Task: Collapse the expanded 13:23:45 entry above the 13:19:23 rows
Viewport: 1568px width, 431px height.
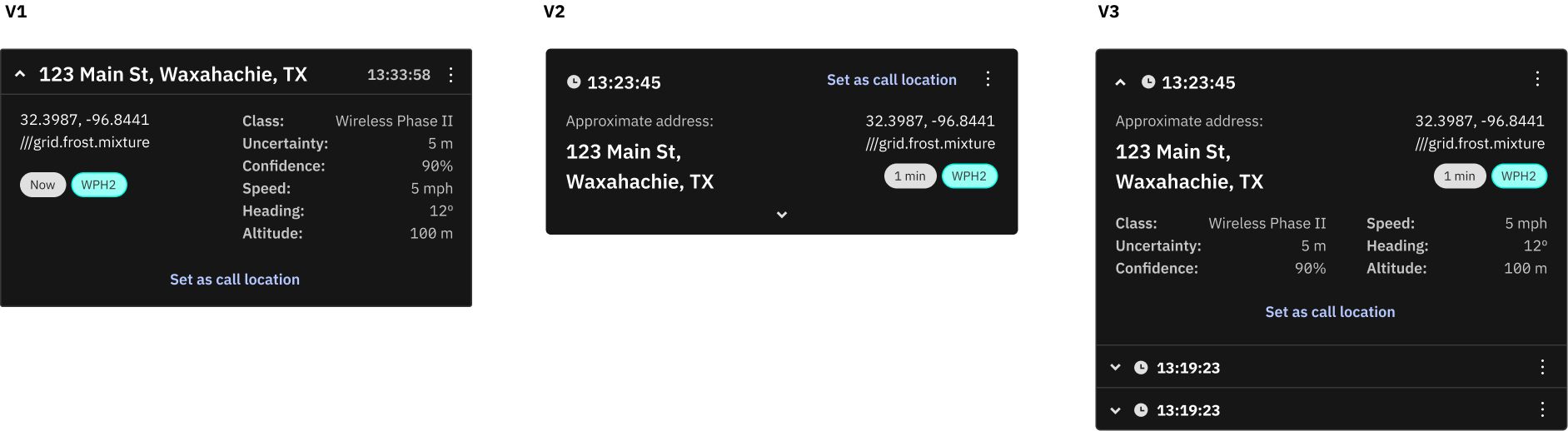Action: [1120, 82]
